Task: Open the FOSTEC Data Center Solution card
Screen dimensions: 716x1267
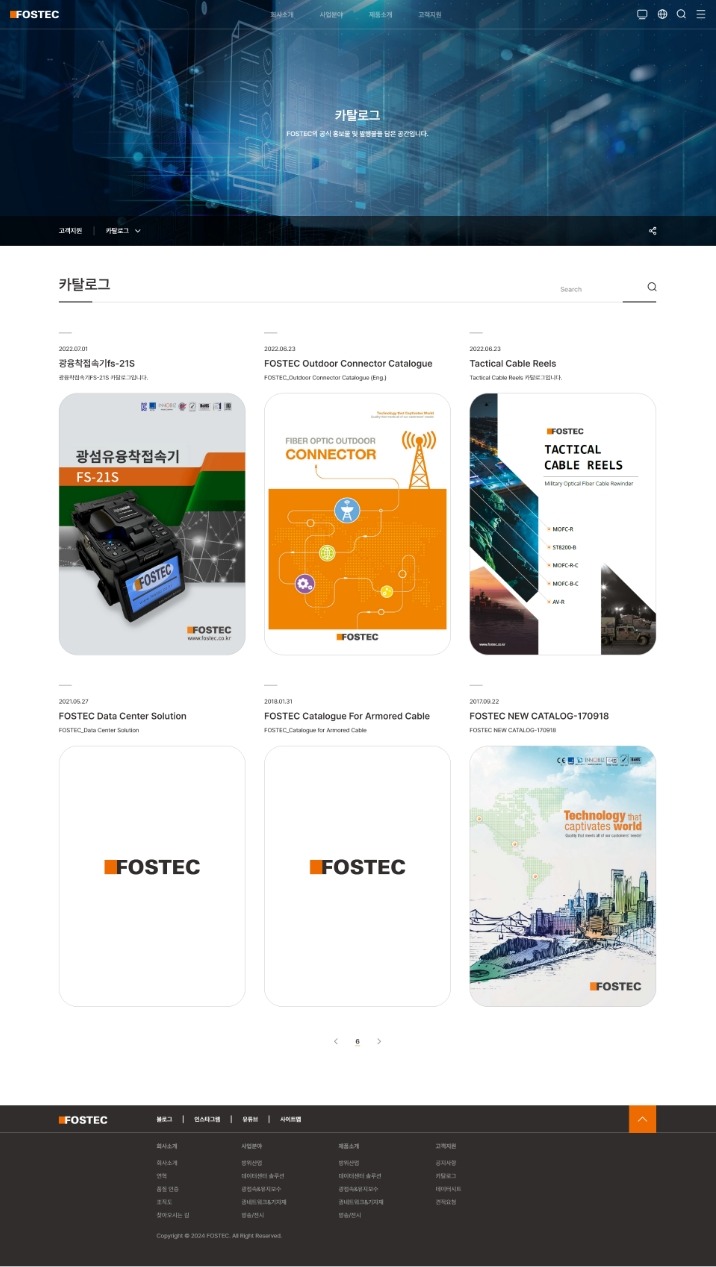Action: (x=152, y=875)
